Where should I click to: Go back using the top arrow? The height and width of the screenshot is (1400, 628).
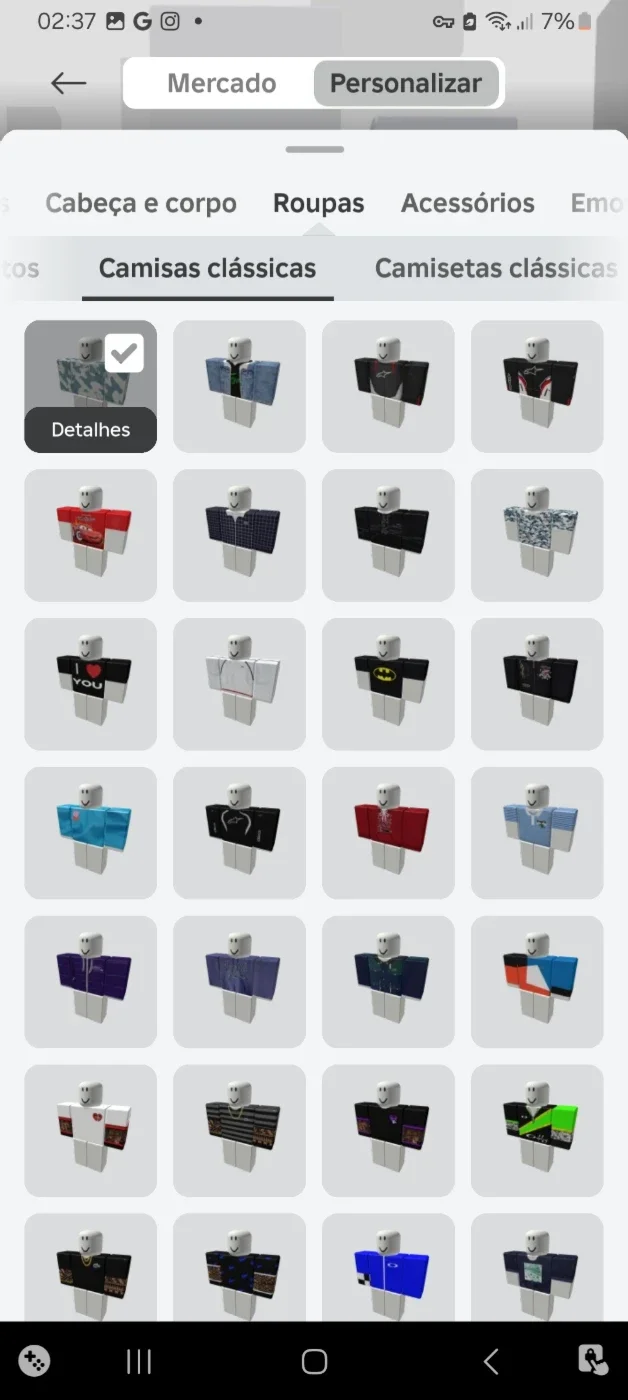coord(69,83)
